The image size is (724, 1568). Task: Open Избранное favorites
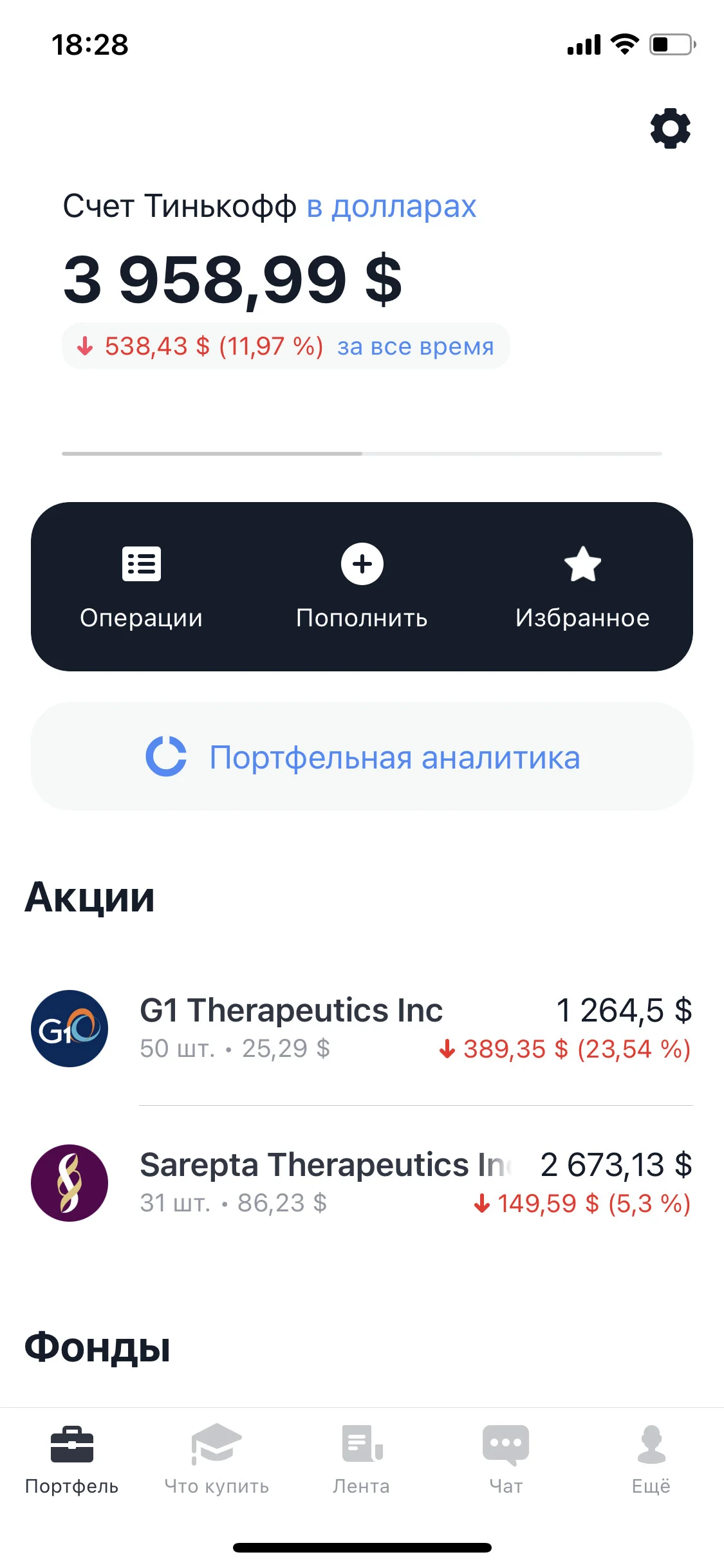tap(582, 587)
